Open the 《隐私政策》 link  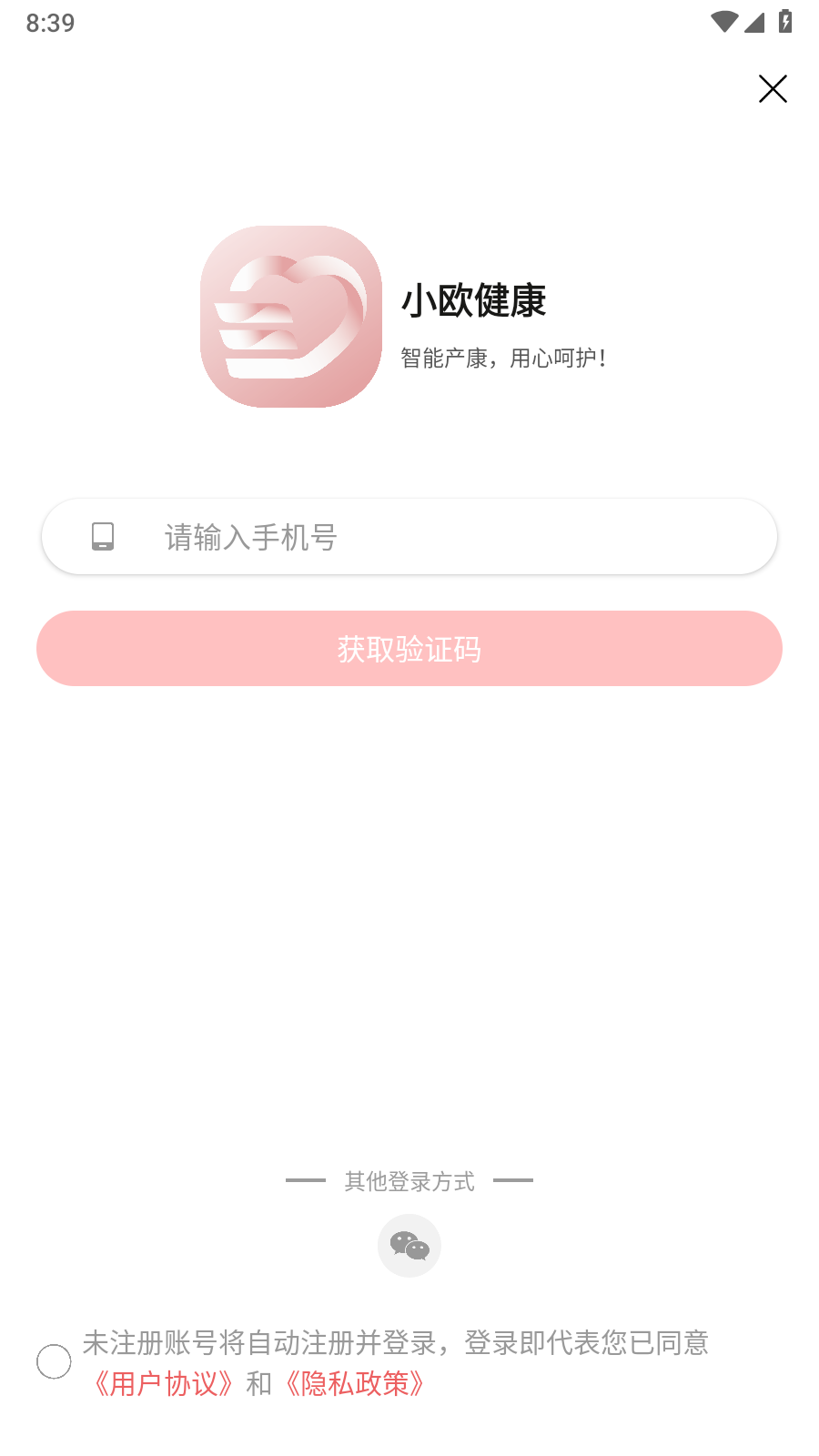354,1384
